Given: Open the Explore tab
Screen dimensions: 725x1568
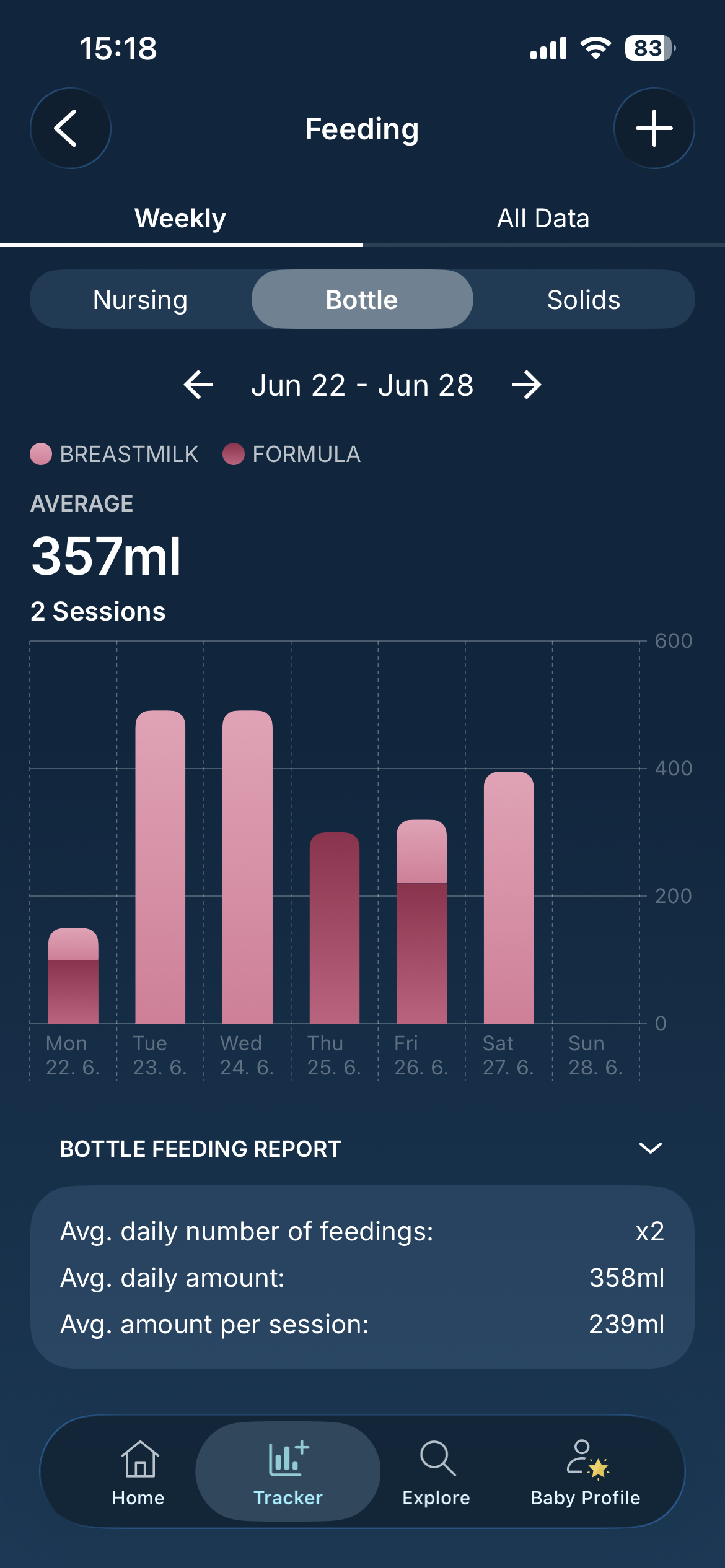Looking at the screenshot, I should (436, 1472).
